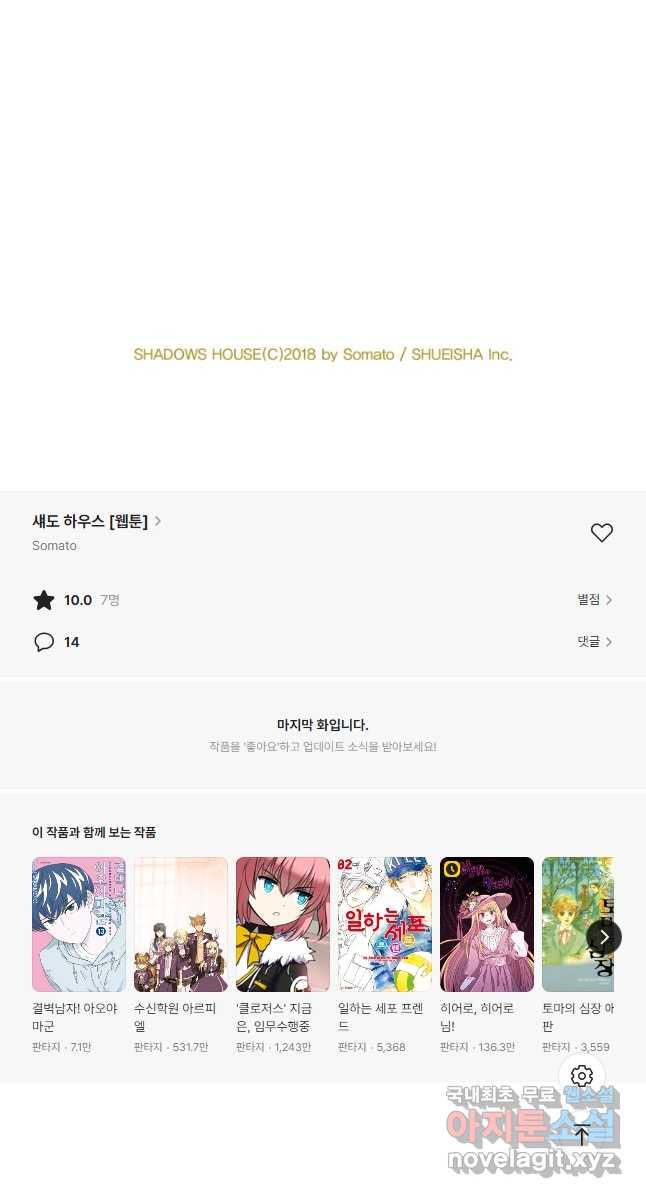This screenshot has width=646, height=1198.
Task: Open the 섀도 하우스 [웹툰] series page
Action: (x=97, y=521)
